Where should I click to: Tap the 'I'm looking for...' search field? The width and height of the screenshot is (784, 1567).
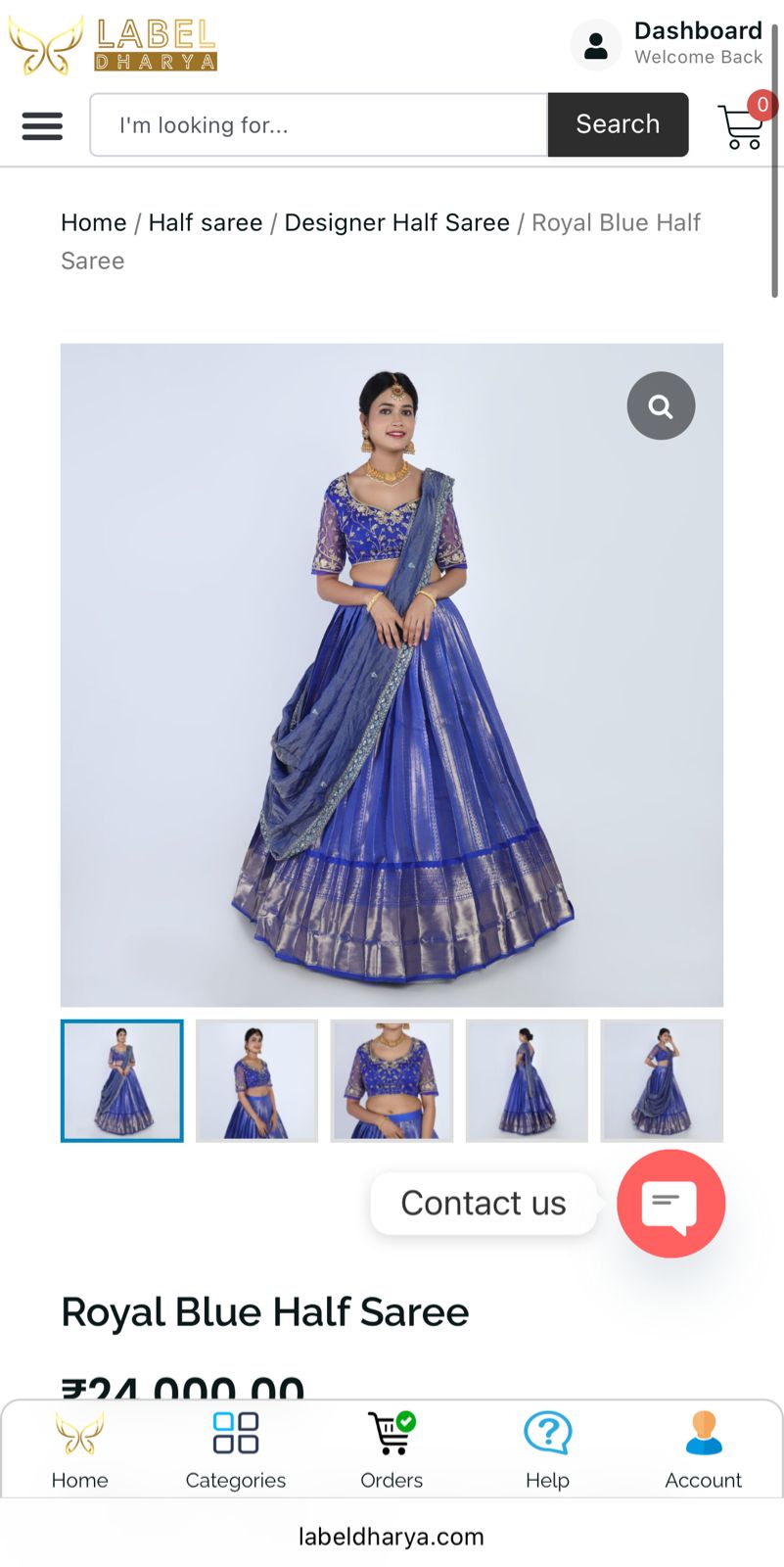click(x=318, y=125)
